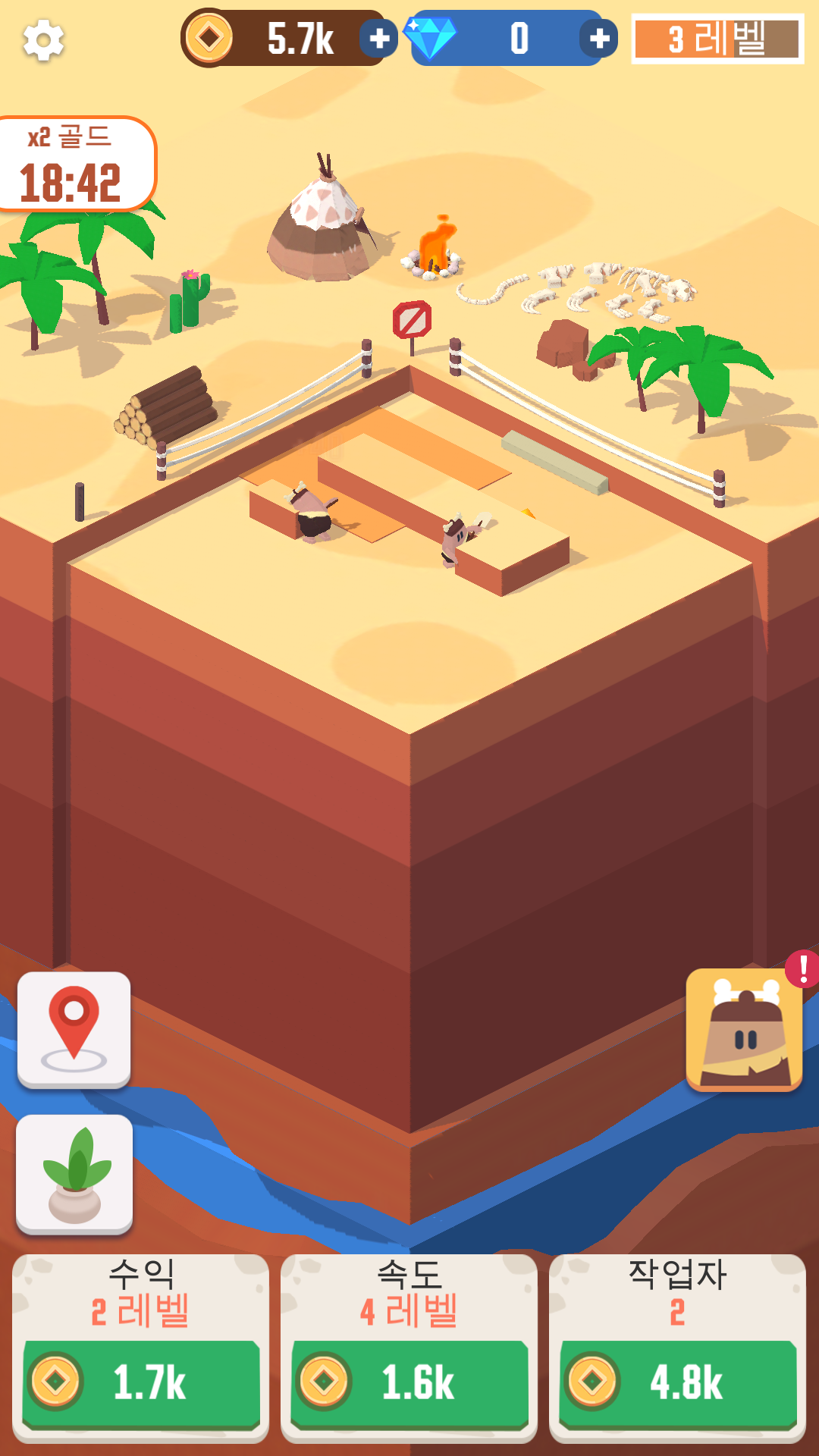The image size is (819, 1456).
Task: Open the potted plant button
Action: point(74,1174)
